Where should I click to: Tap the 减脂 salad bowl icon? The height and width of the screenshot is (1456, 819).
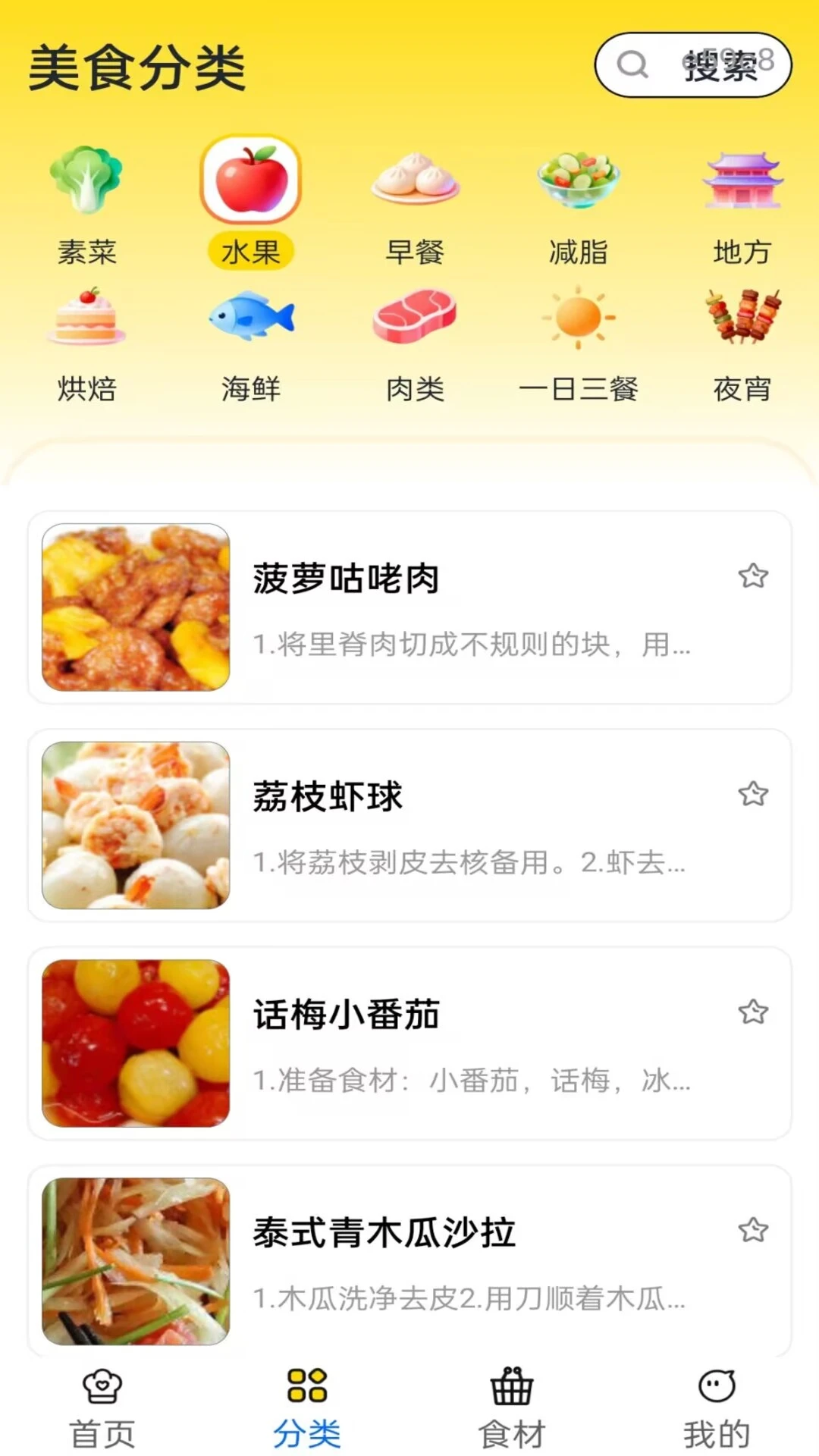[x=579, y=180]
